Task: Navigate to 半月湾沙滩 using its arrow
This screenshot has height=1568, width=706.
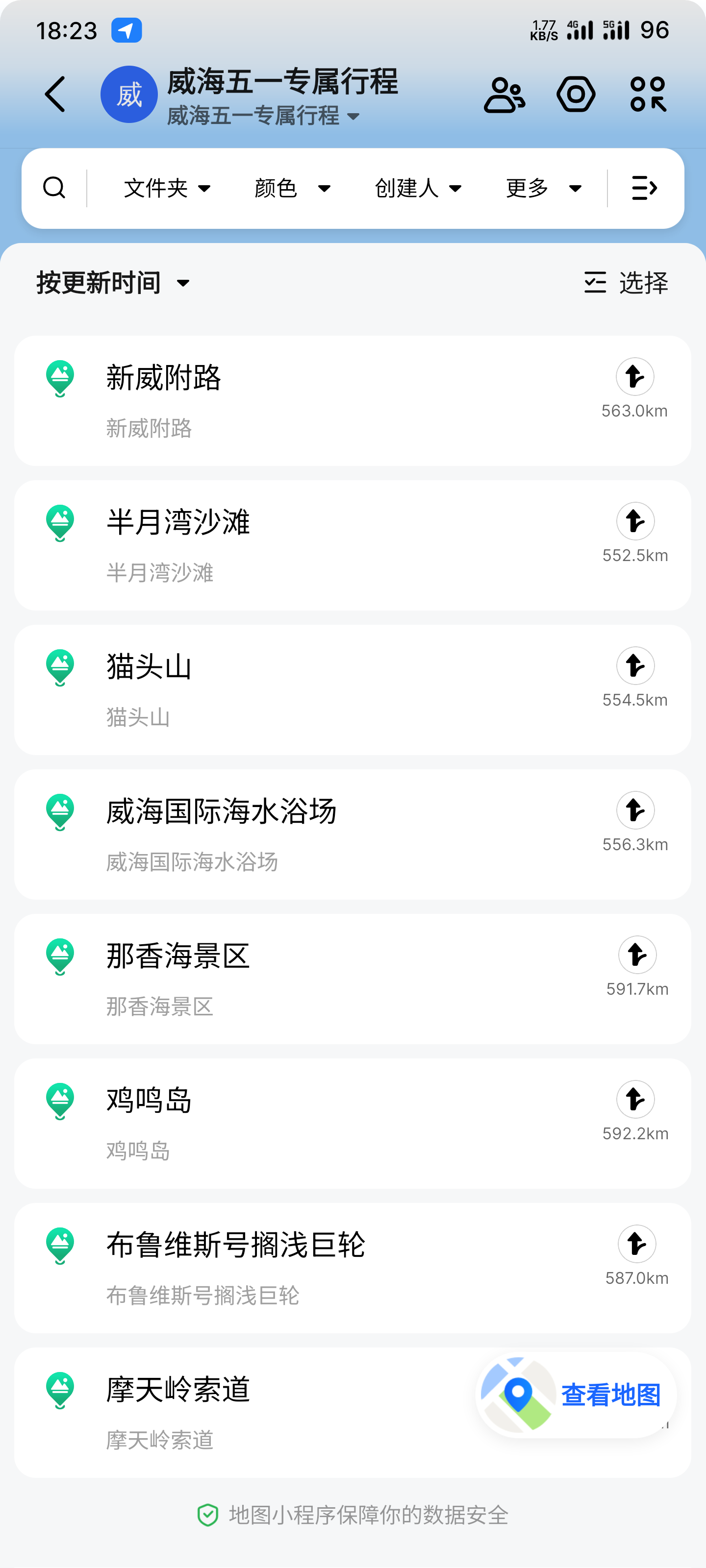Action: pos(635,521)
